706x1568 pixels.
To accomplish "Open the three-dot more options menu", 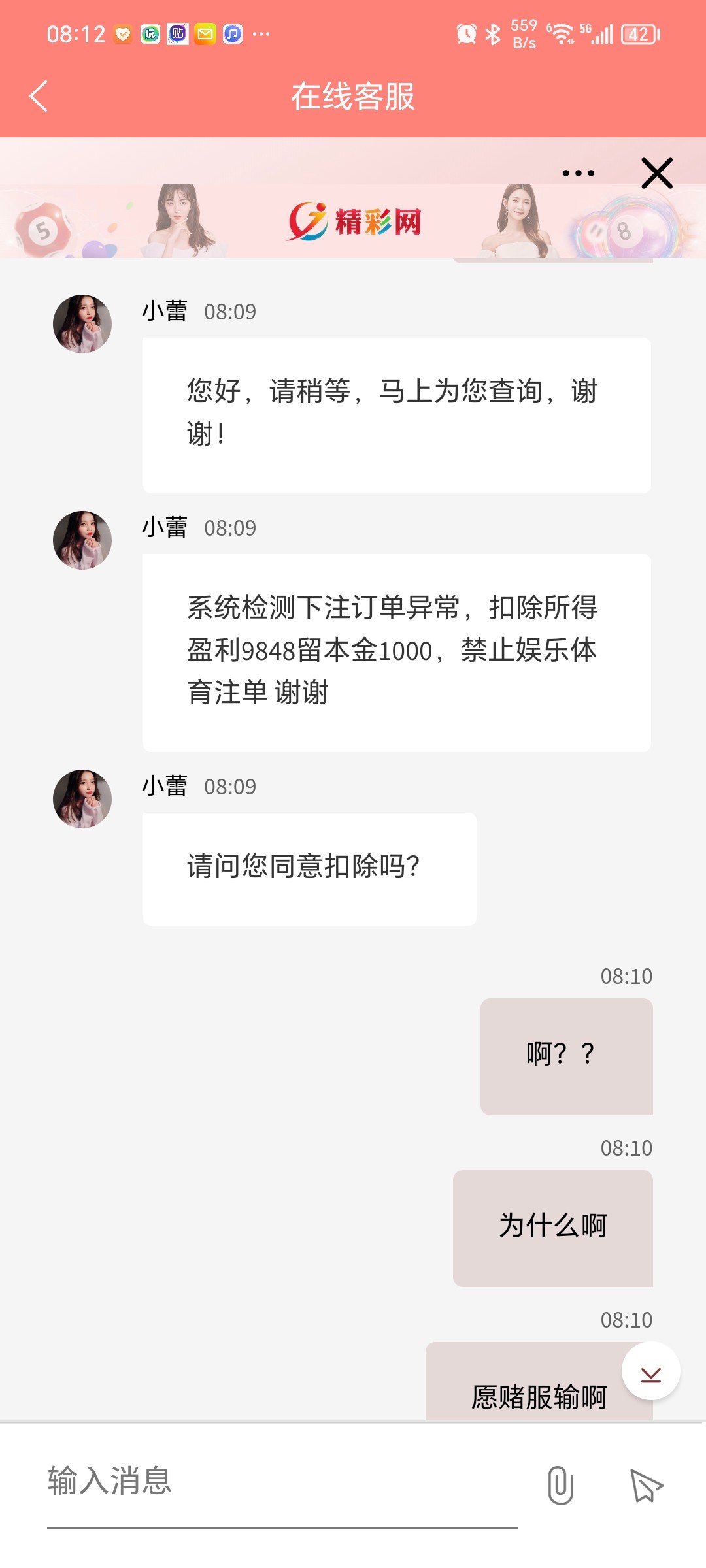I will 579,173.
